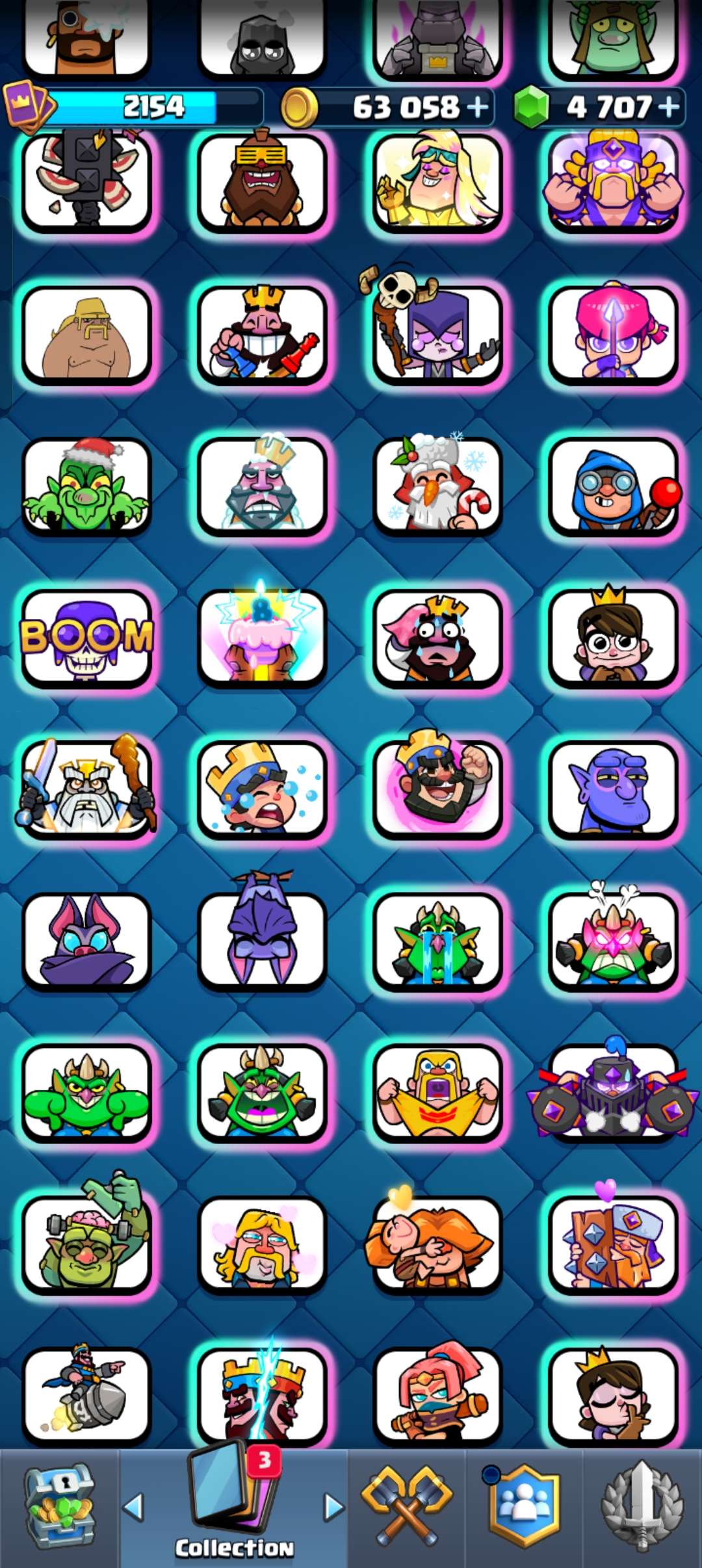Tap the left arrow beside Collection
This screenshot has width=702, height=1568.
pos(133,1507)
